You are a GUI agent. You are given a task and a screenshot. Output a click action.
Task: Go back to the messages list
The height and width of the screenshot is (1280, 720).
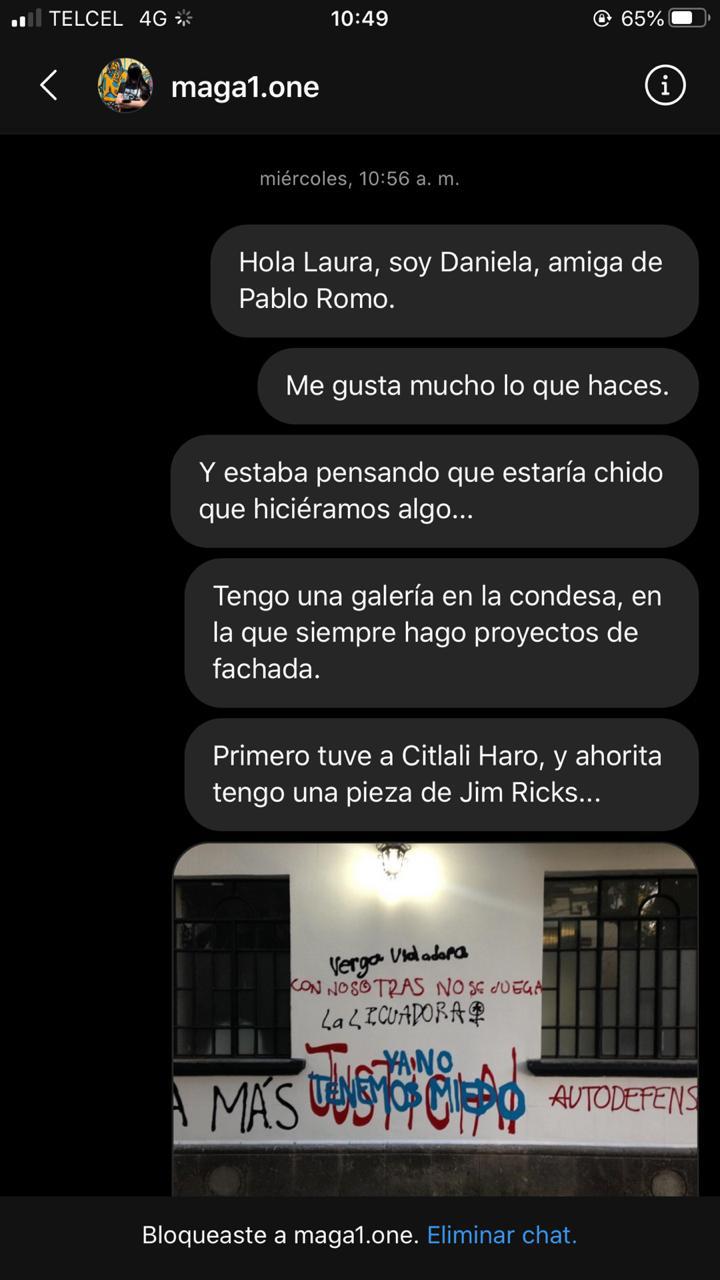click(x=48, y=86)
